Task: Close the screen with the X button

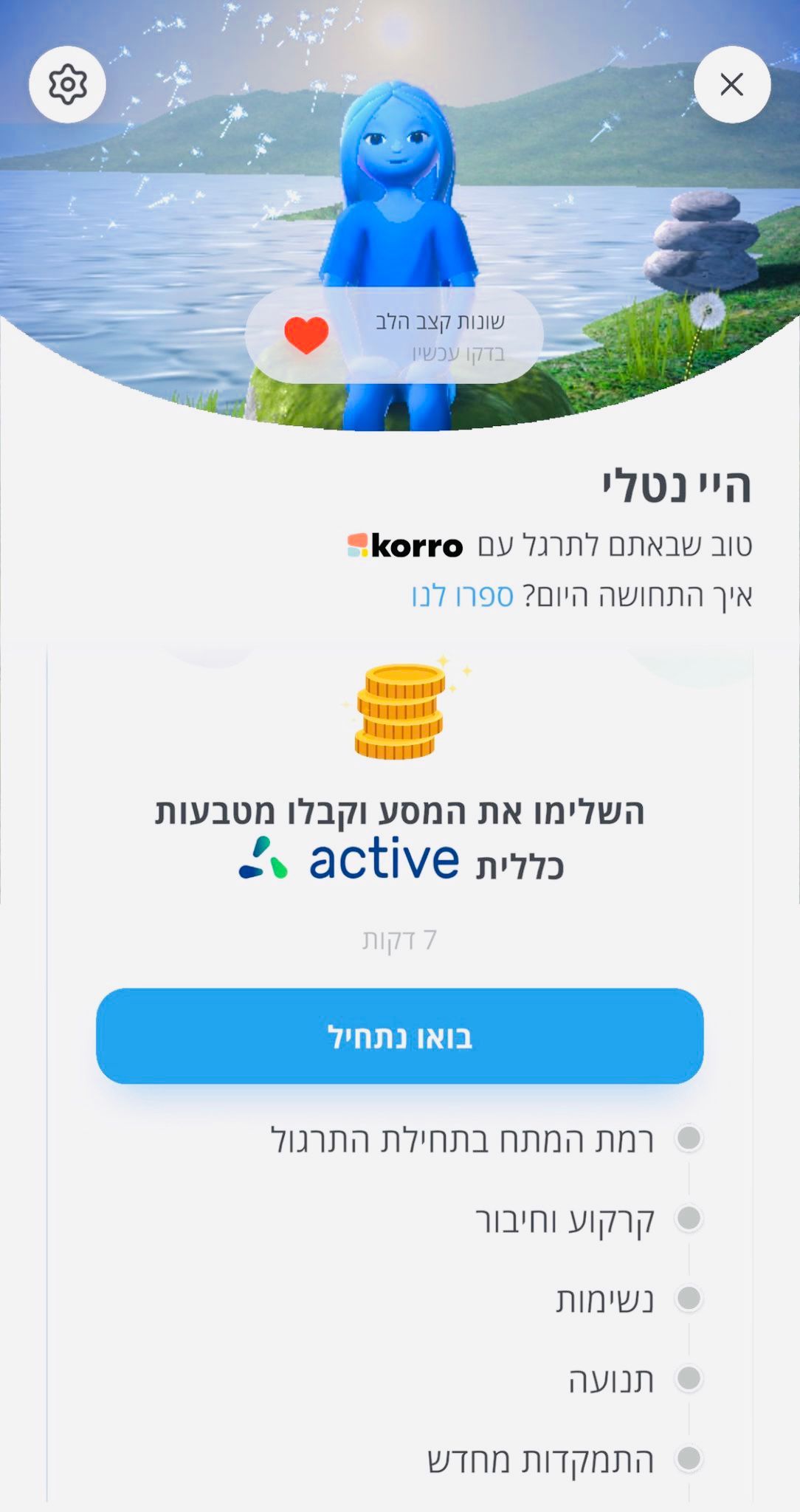Action: [x=731, y=84]
